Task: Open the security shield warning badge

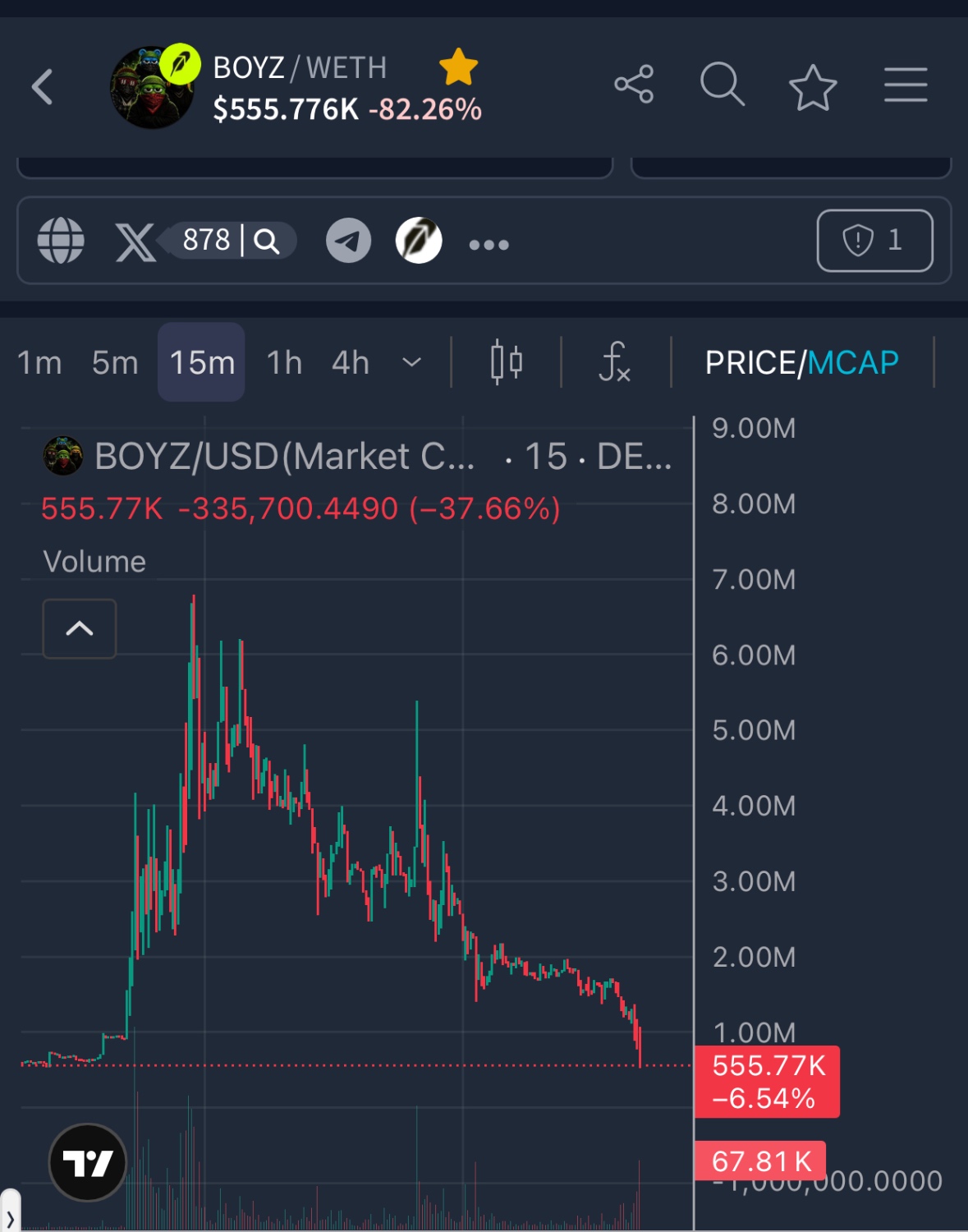Action: [x=874, y=241]
